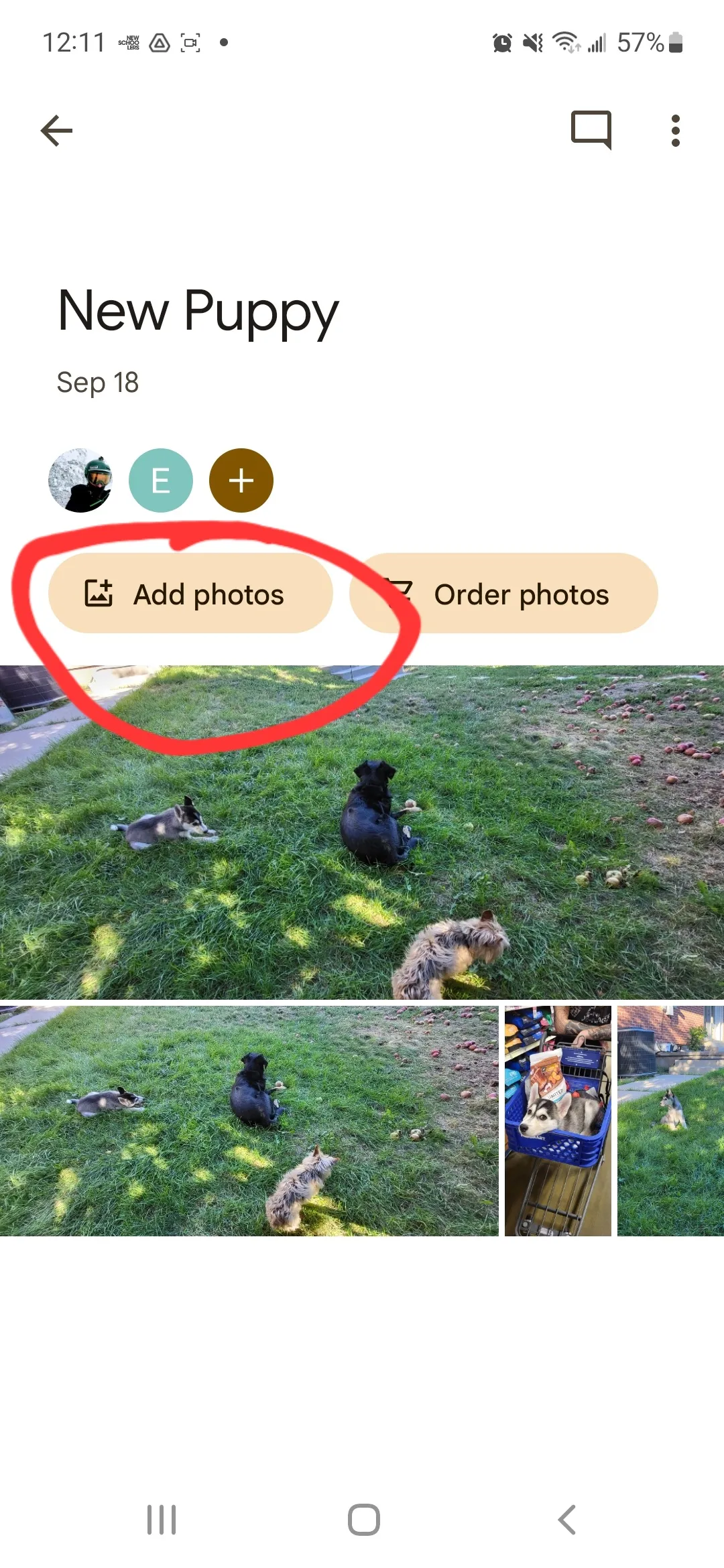
Task: Tap the Add photos button
Action: click(x=191, y=594)
